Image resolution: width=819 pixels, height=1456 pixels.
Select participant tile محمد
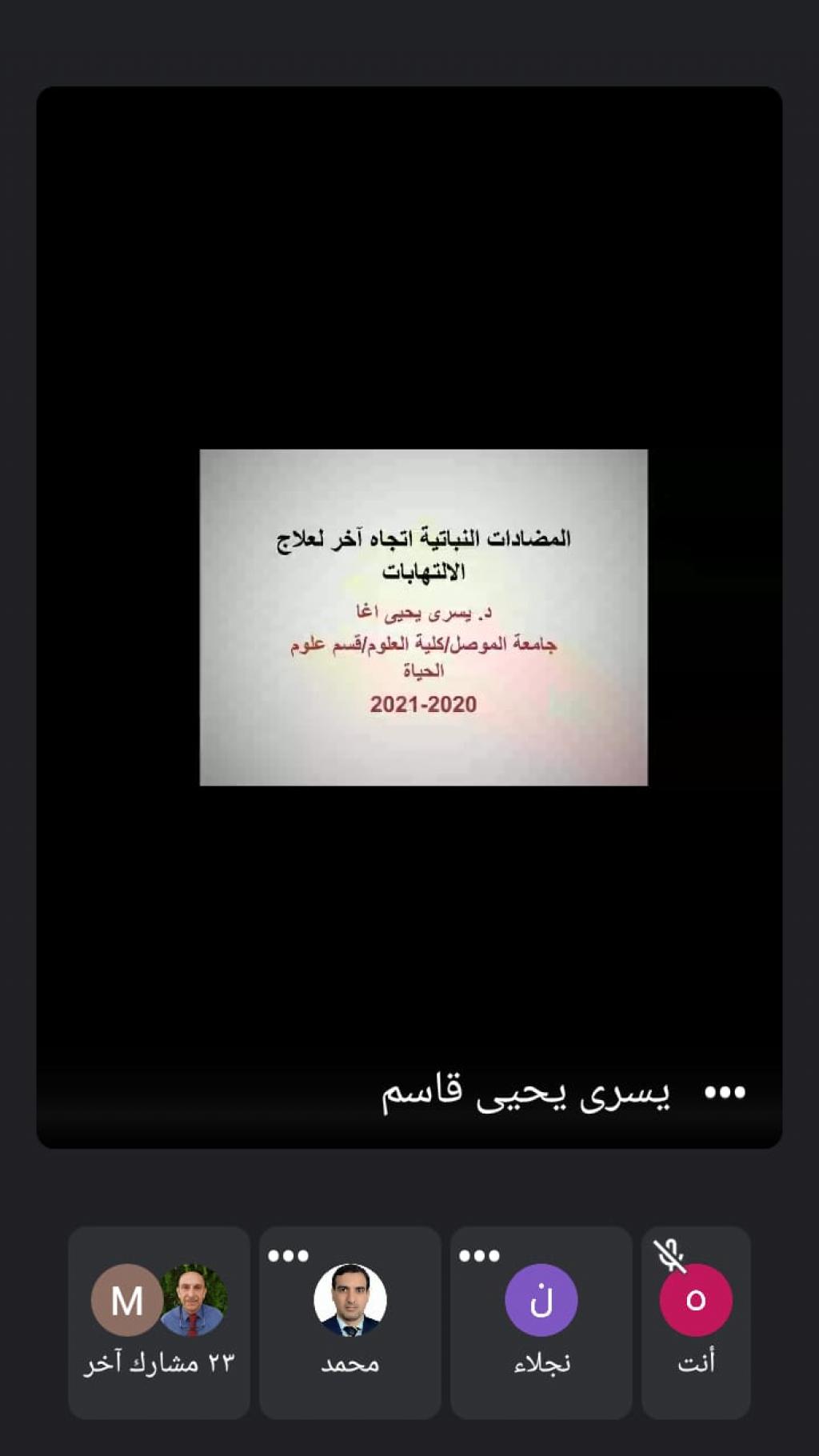tap(350, 1322)
